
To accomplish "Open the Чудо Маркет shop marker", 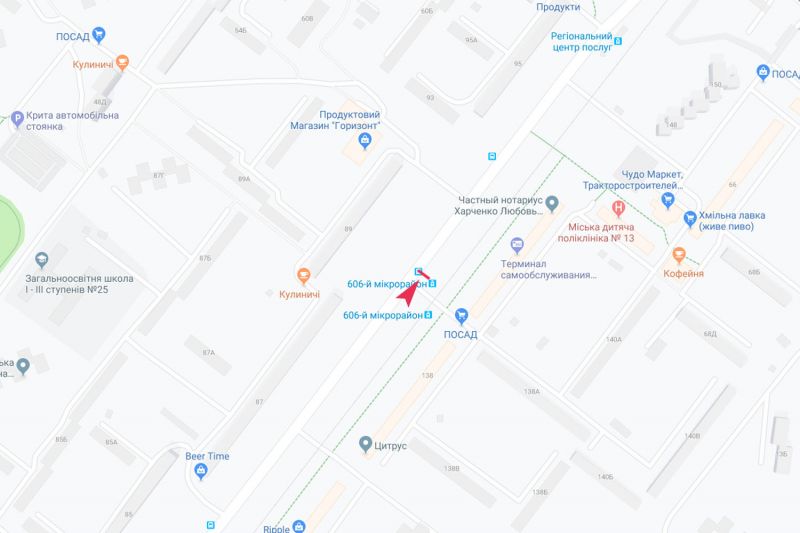I will pos(667,200).
